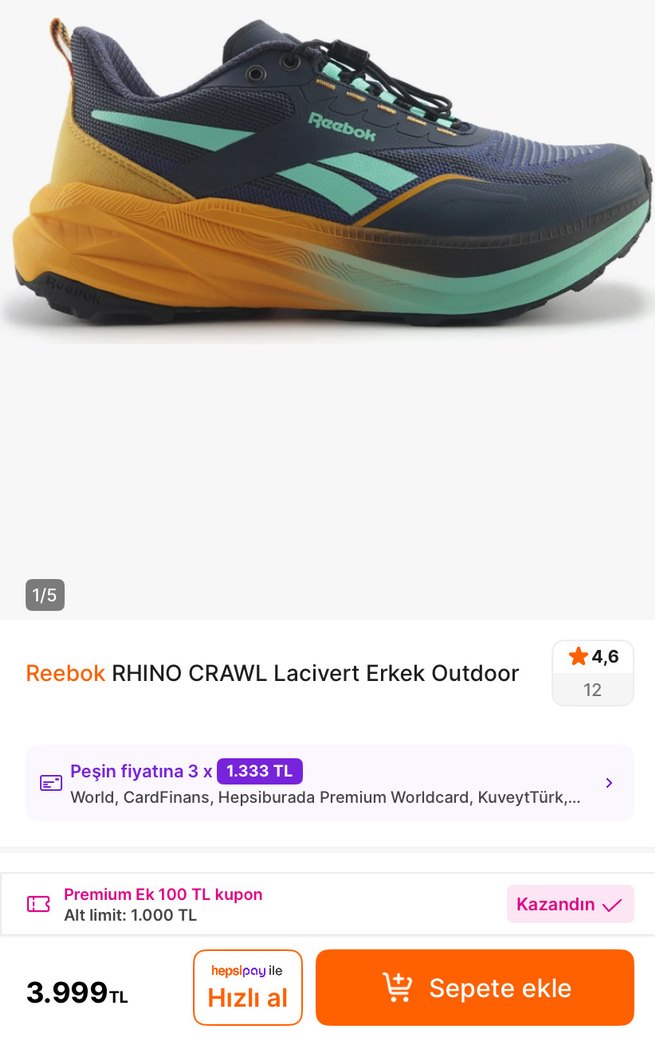This screenshot has height=1048, width=655.
Task: Open the Reebok brand link
Action: pyautogui.click(x=65, y=674)
